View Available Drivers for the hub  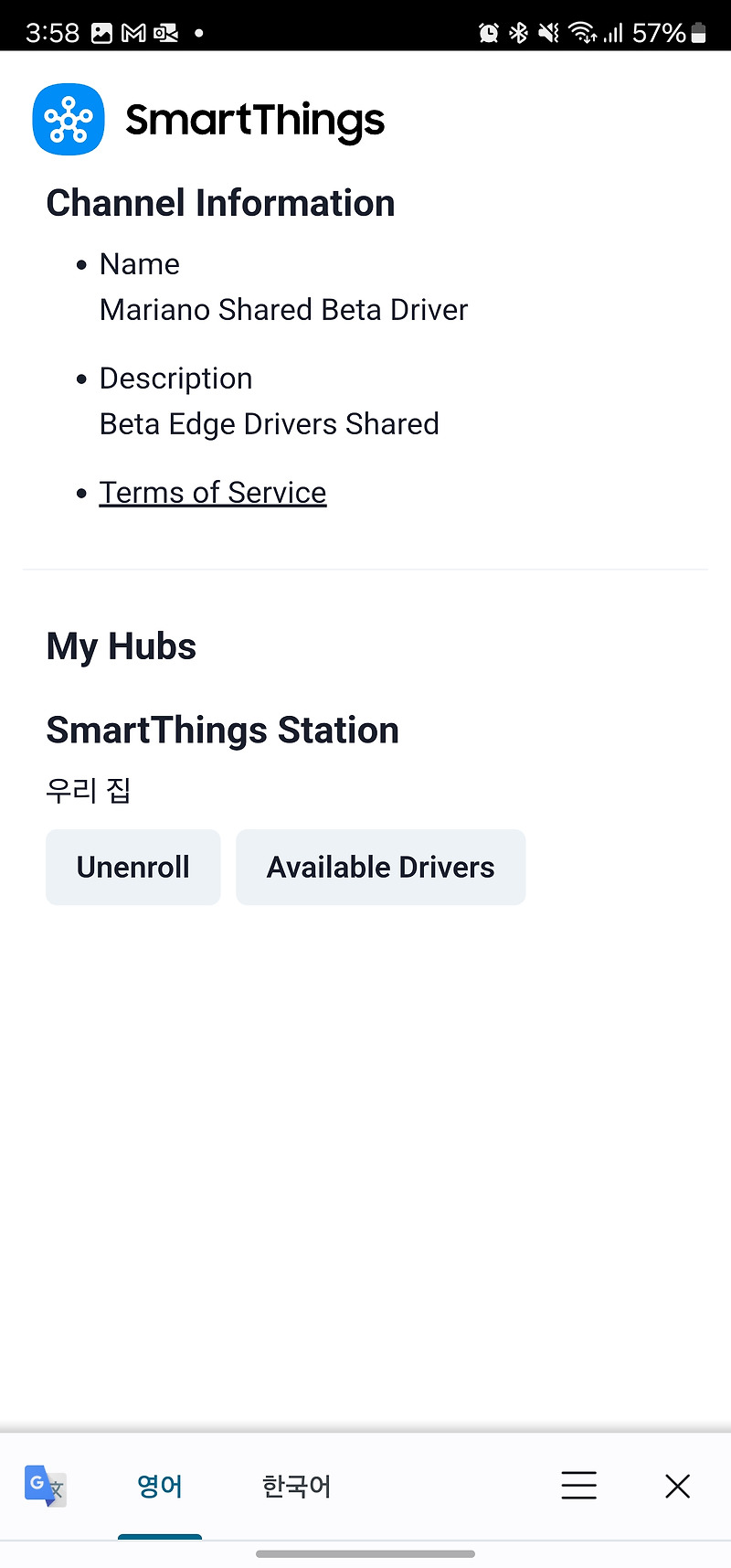point(381,867)
